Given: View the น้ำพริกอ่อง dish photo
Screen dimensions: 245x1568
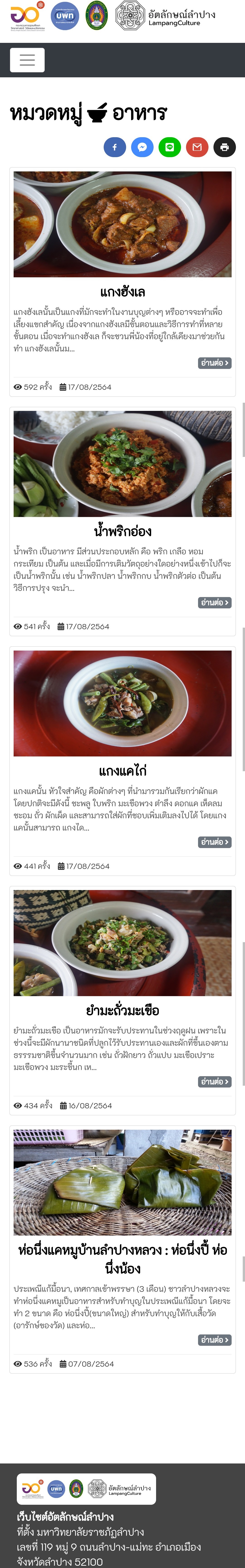Looking at the screenshot, I should point(122,464).
